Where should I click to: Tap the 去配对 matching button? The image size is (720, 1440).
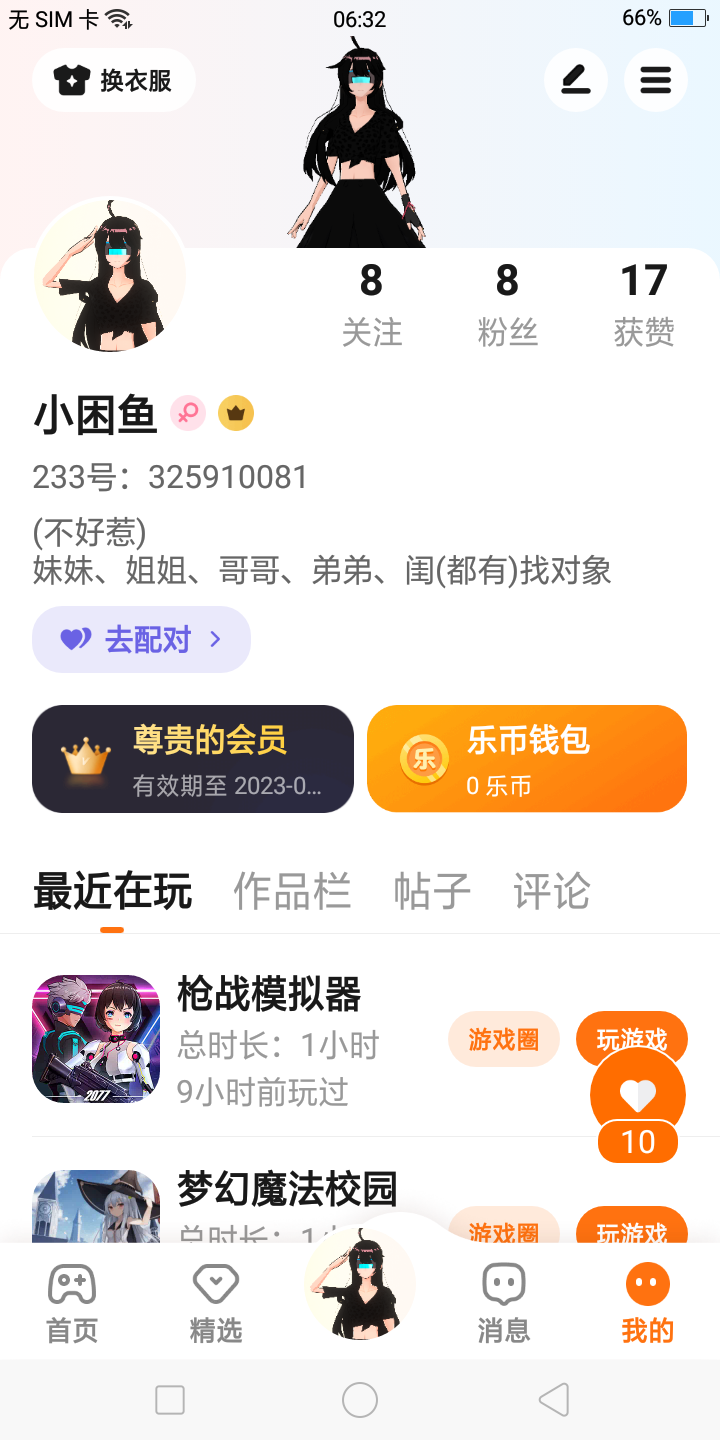141,639
